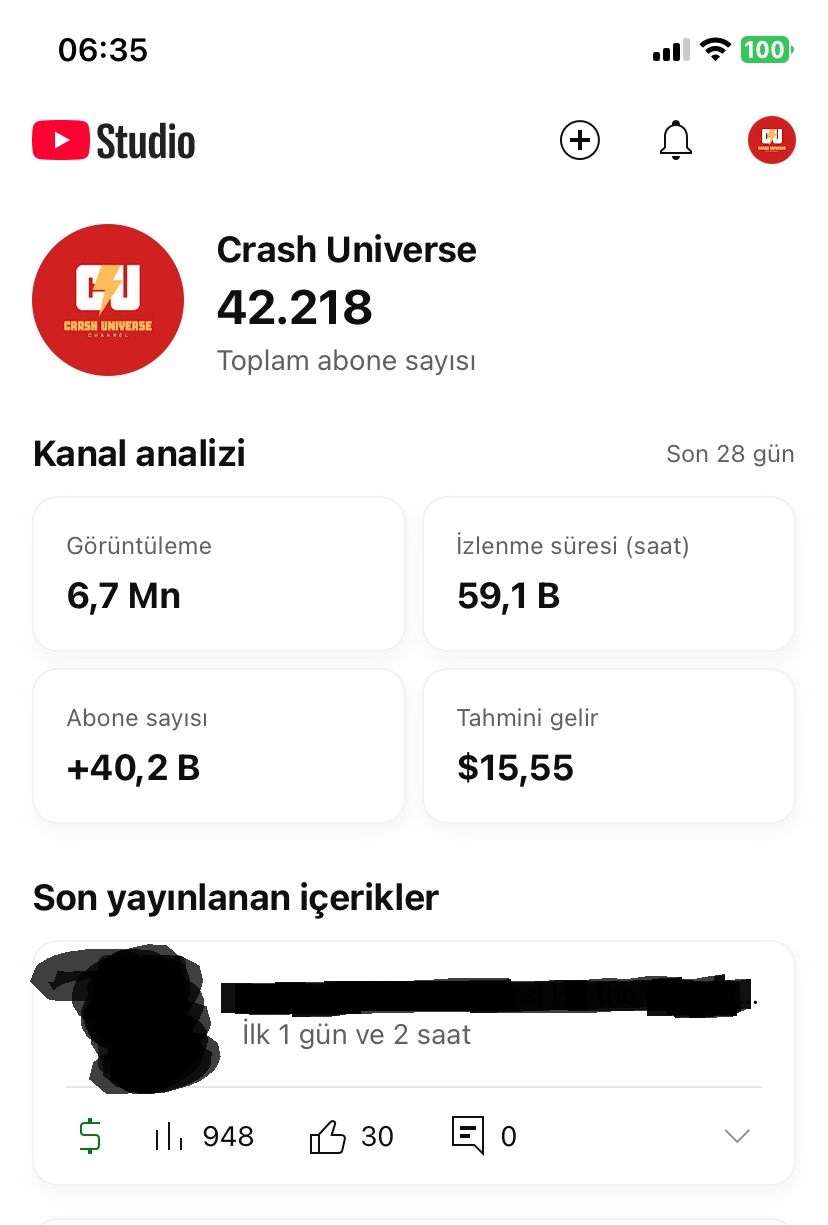Expand the latest content card chevron

[737, 1136]
